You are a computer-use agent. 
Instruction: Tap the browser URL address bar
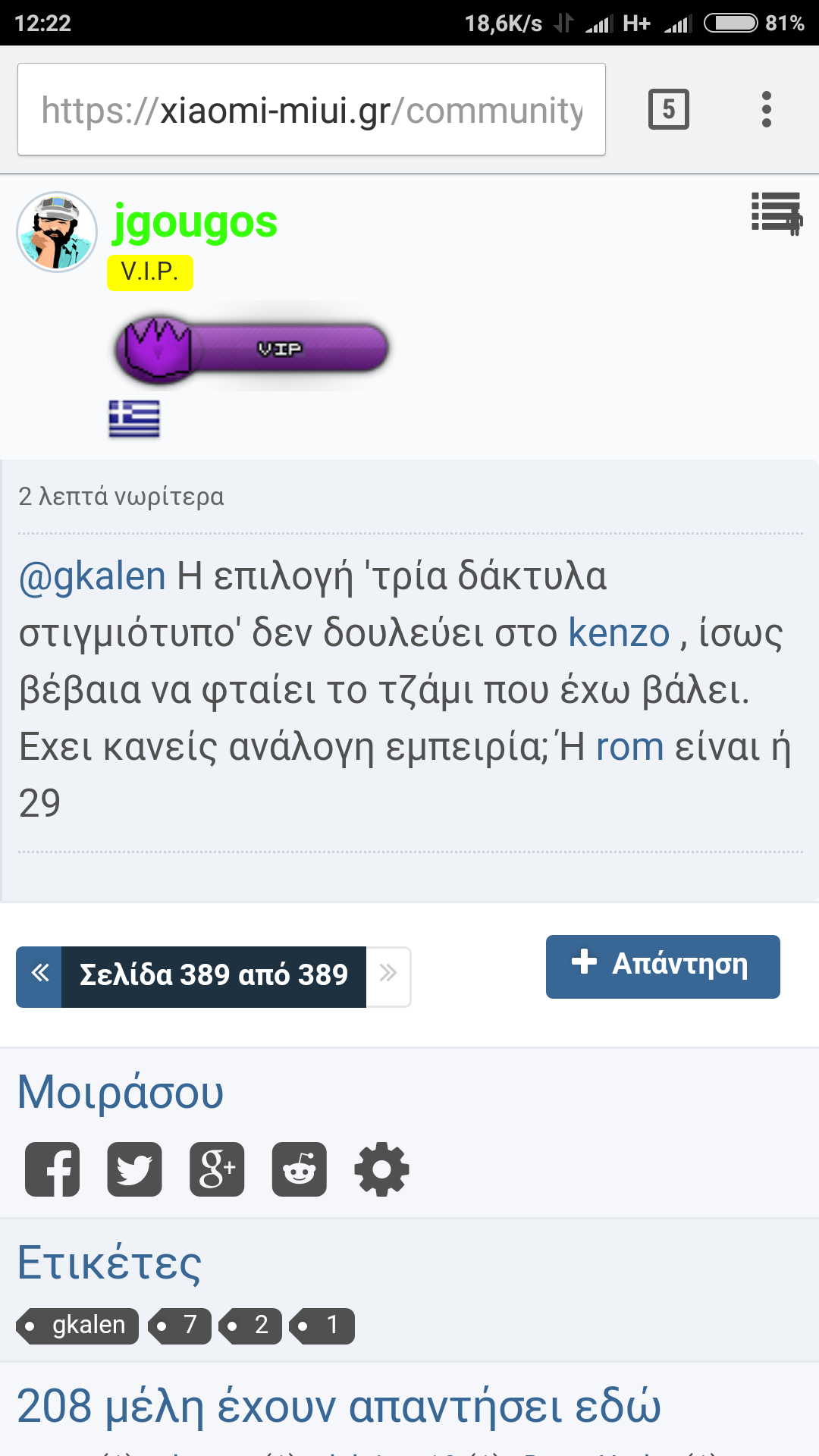point(311,110)
